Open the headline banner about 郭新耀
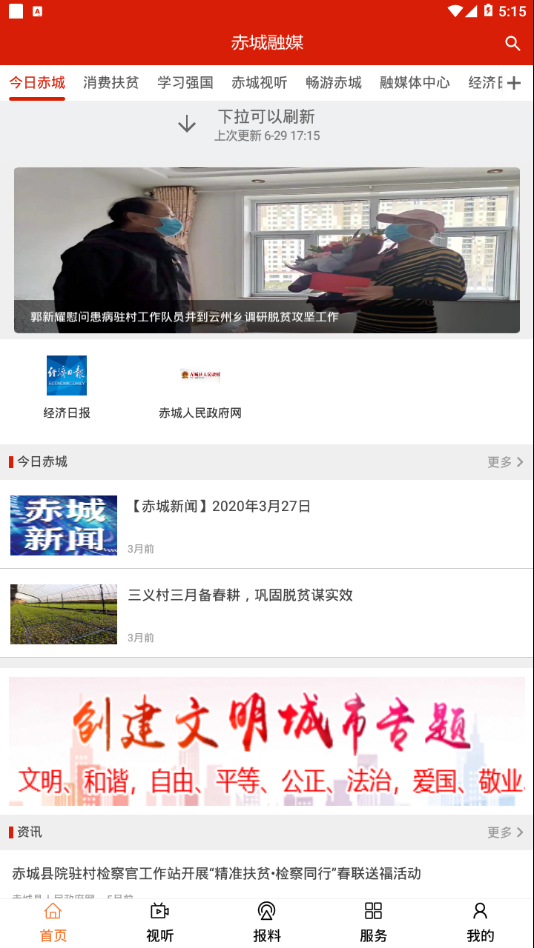This screenshot has width=534, height=948. (267, 250)
